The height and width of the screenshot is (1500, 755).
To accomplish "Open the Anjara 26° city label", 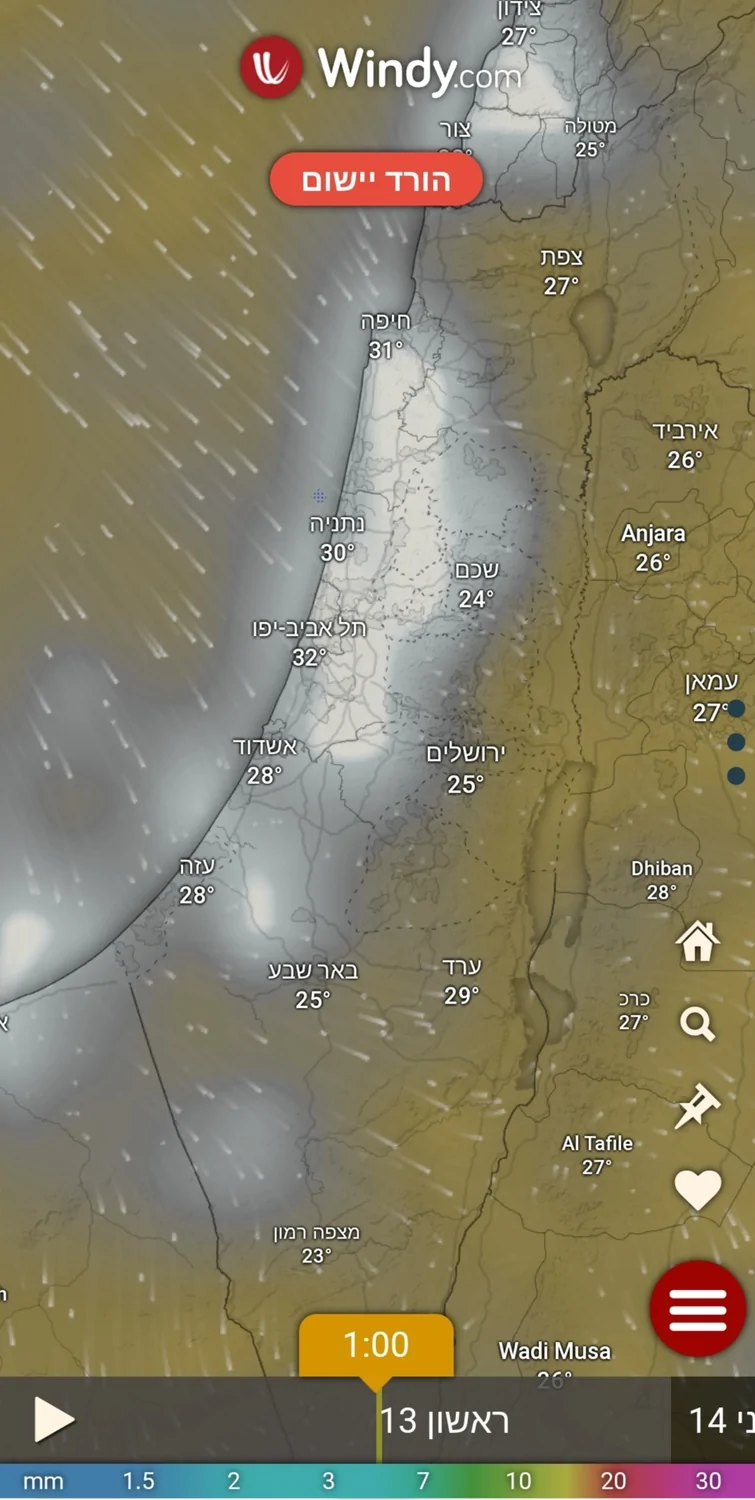I will point(653,546).
